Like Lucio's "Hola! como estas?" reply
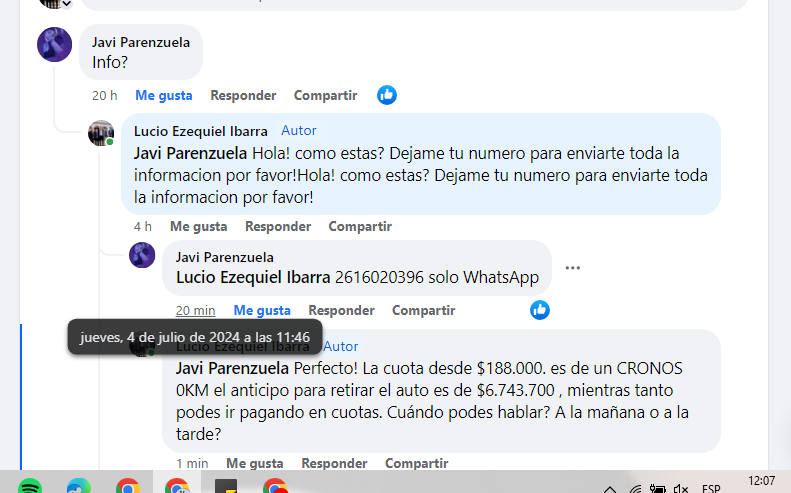The width and height of the screenshot is (791, 493). [198, 227]
